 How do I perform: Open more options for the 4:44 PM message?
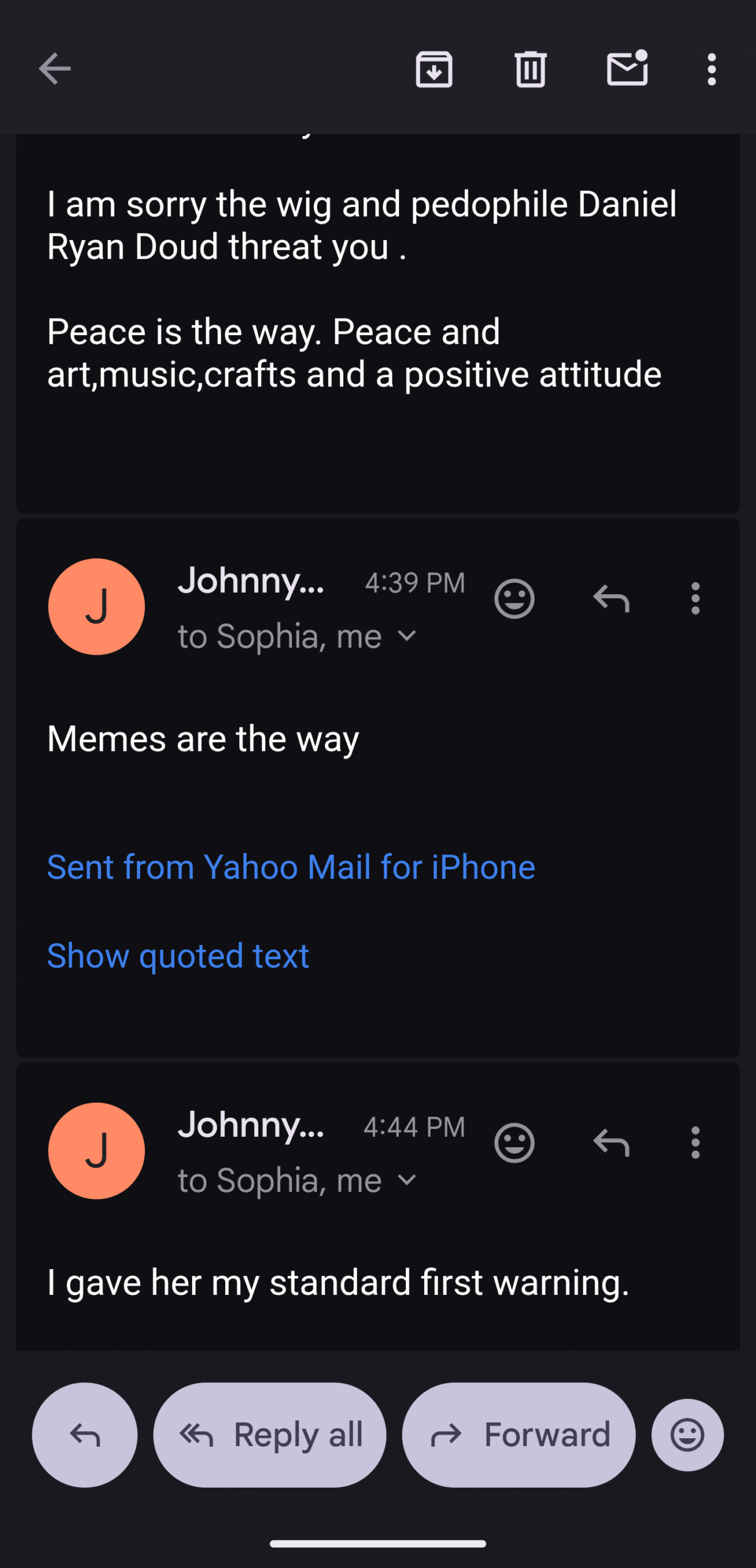click(695, 1143)
